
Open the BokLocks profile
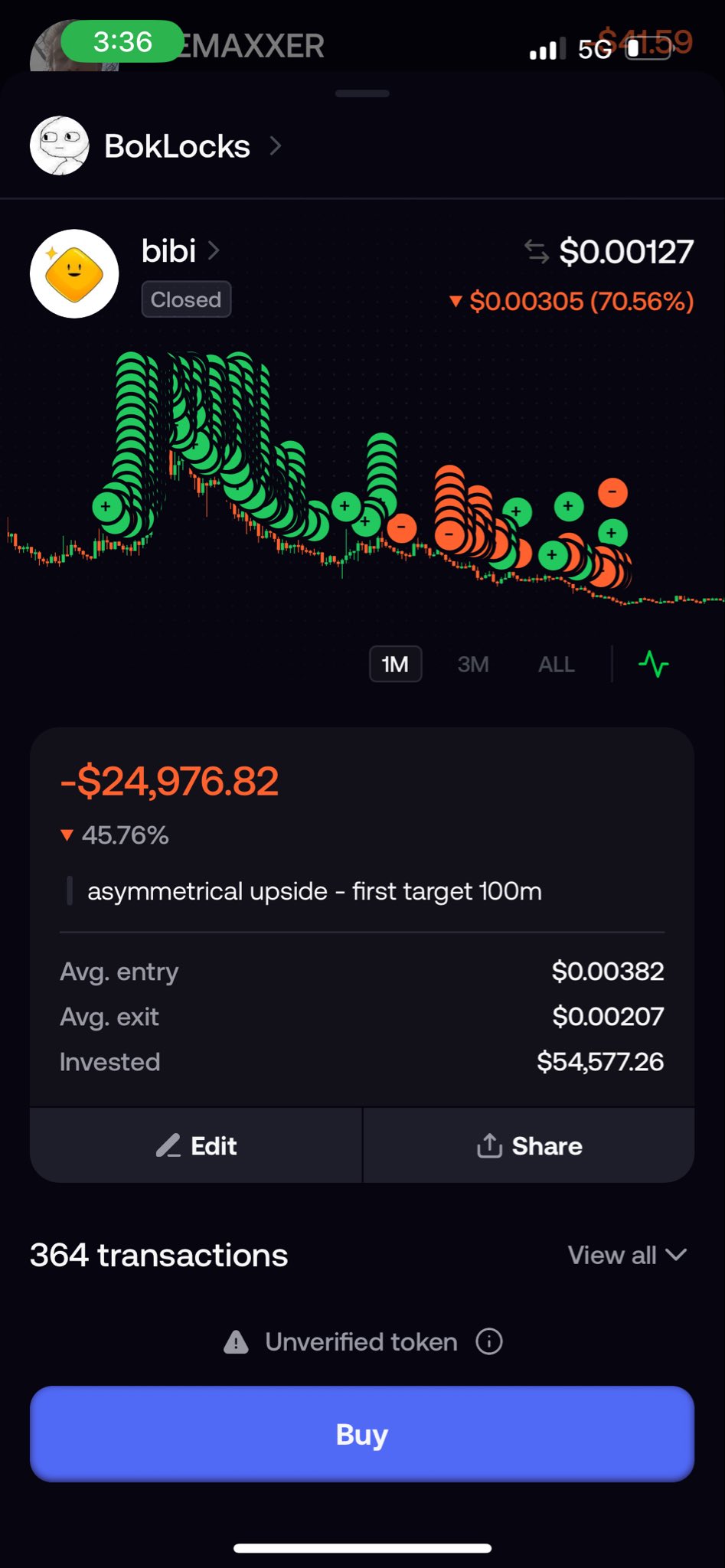176,146
